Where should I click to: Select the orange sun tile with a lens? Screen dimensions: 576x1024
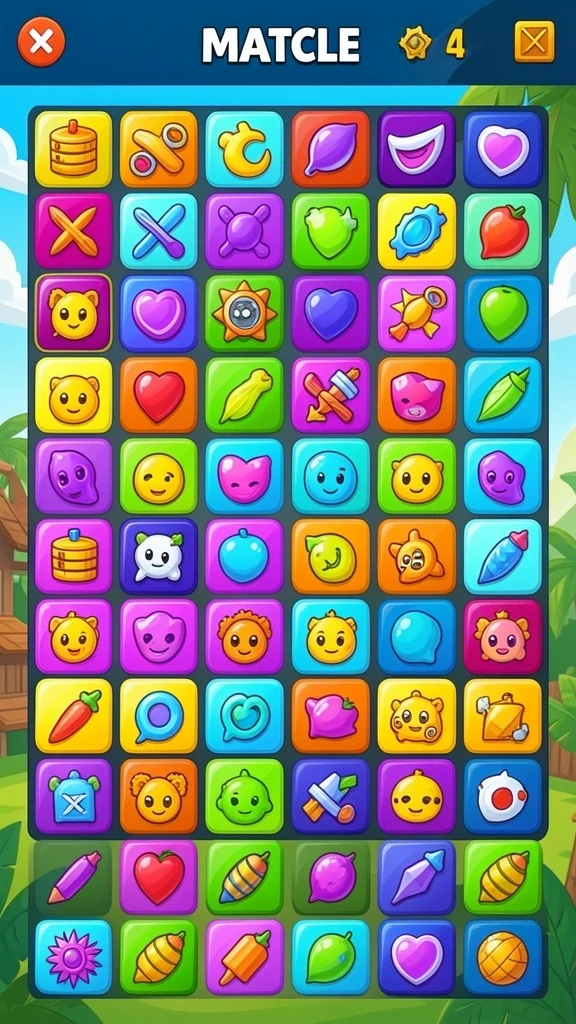point(244,313)
